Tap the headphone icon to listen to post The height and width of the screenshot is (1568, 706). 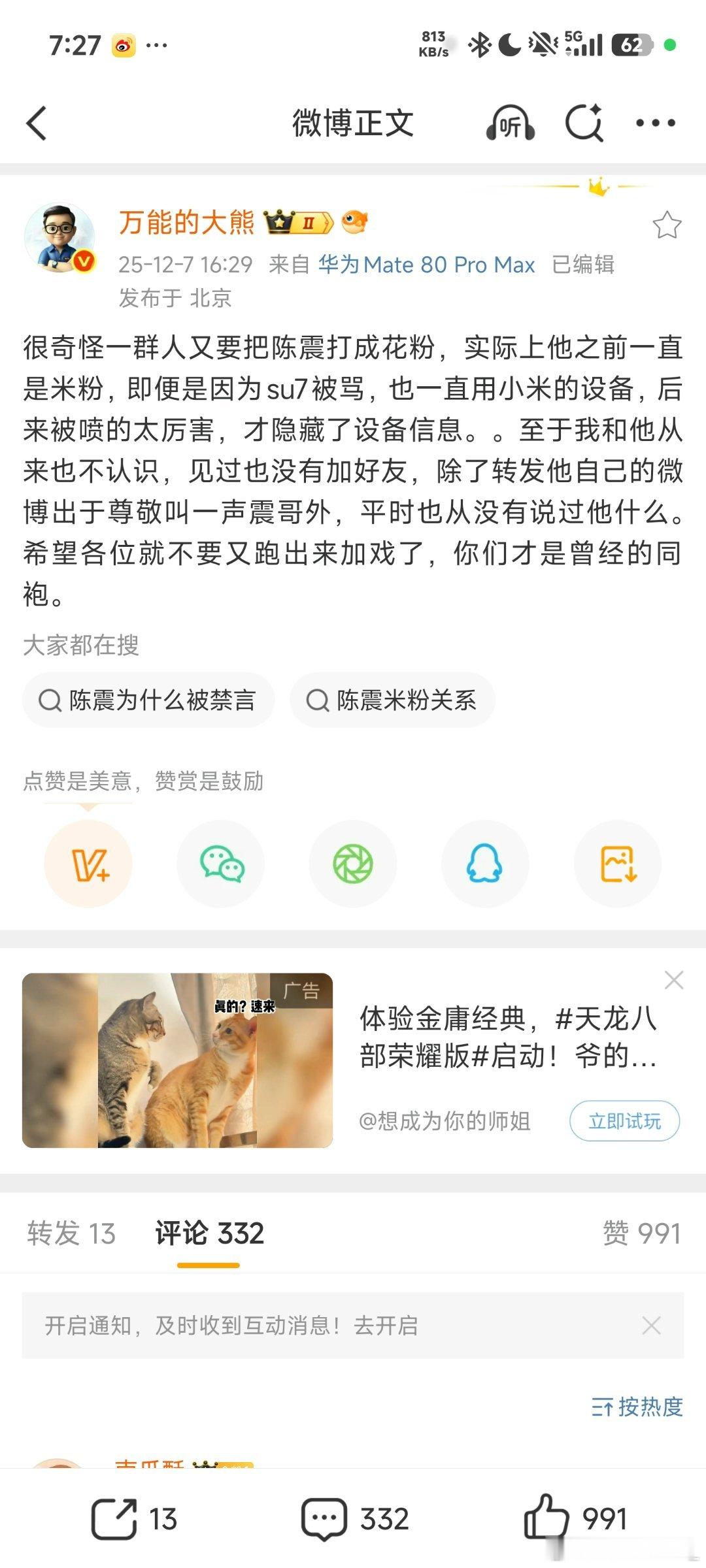click(511, 123)
